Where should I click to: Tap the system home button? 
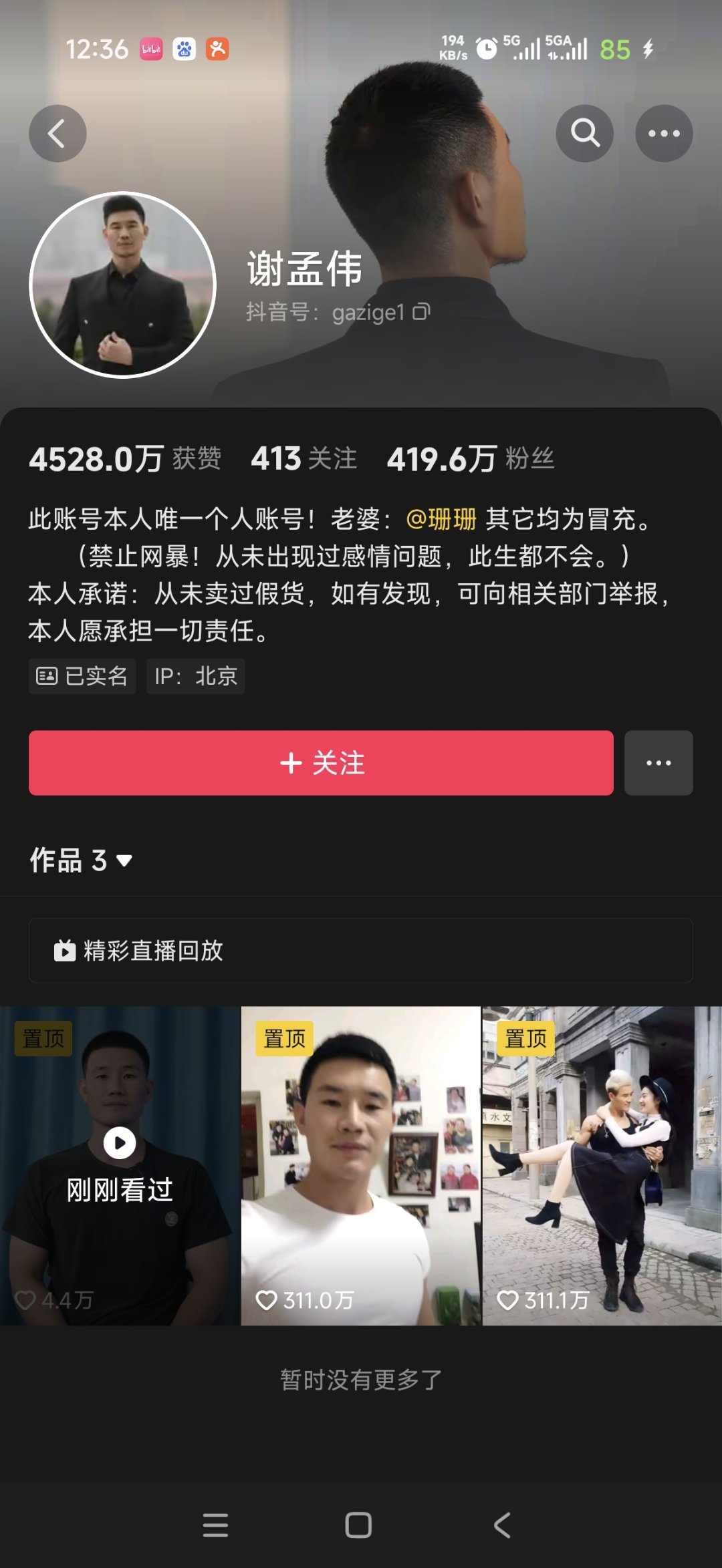(x=358, y=1525)
